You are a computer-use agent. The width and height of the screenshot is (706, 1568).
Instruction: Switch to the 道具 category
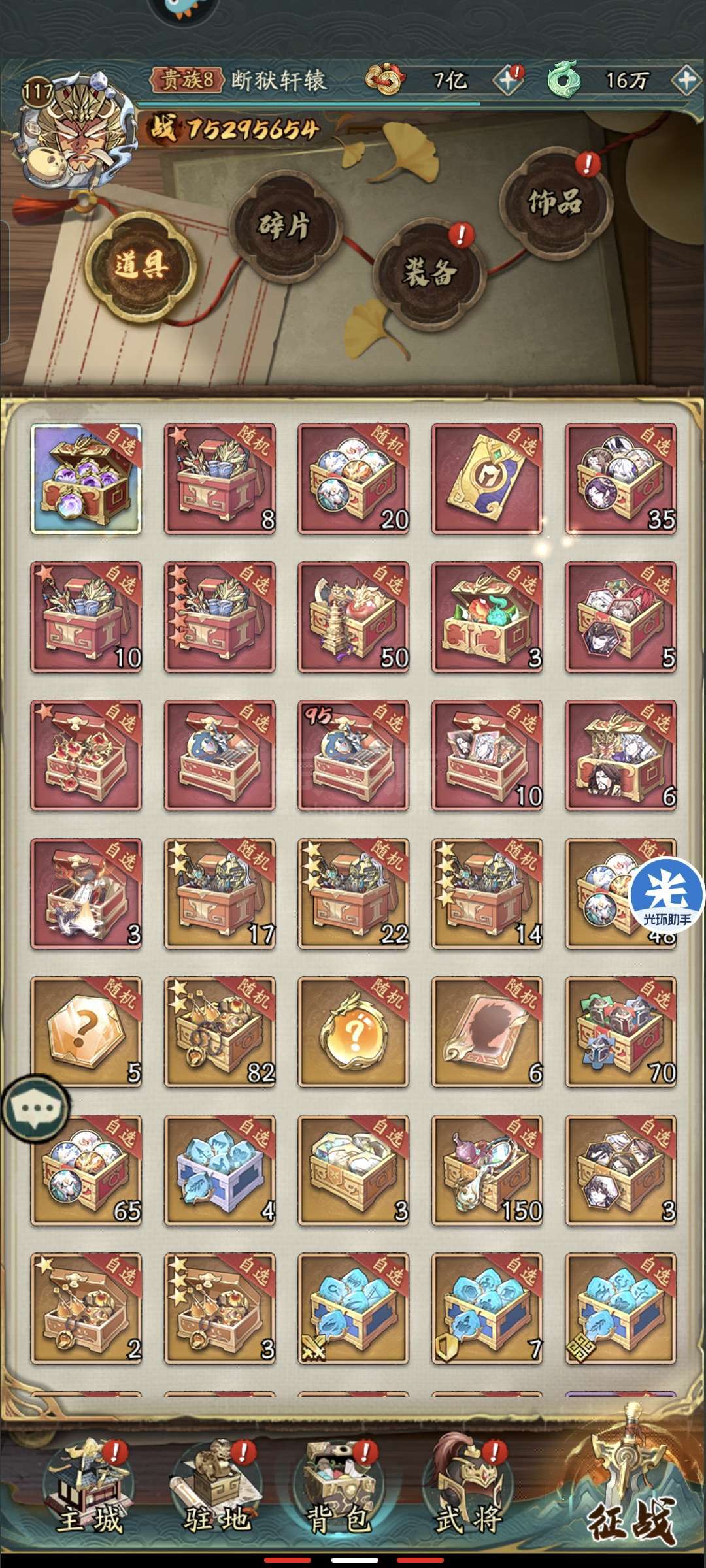(x=141, y=267)
